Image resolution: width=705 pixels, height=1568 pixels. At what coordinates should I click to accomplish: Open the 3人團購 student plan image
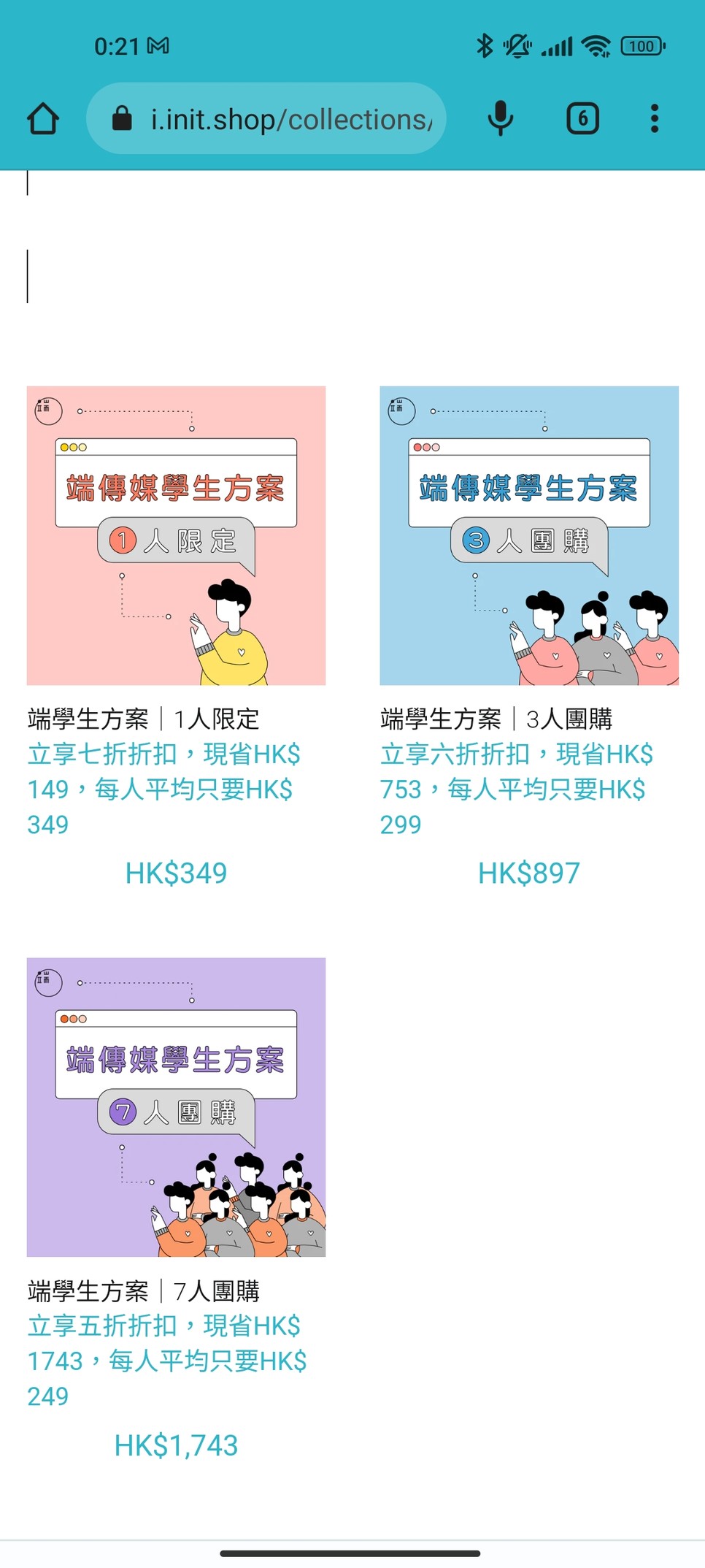click(x=529, y=535)
